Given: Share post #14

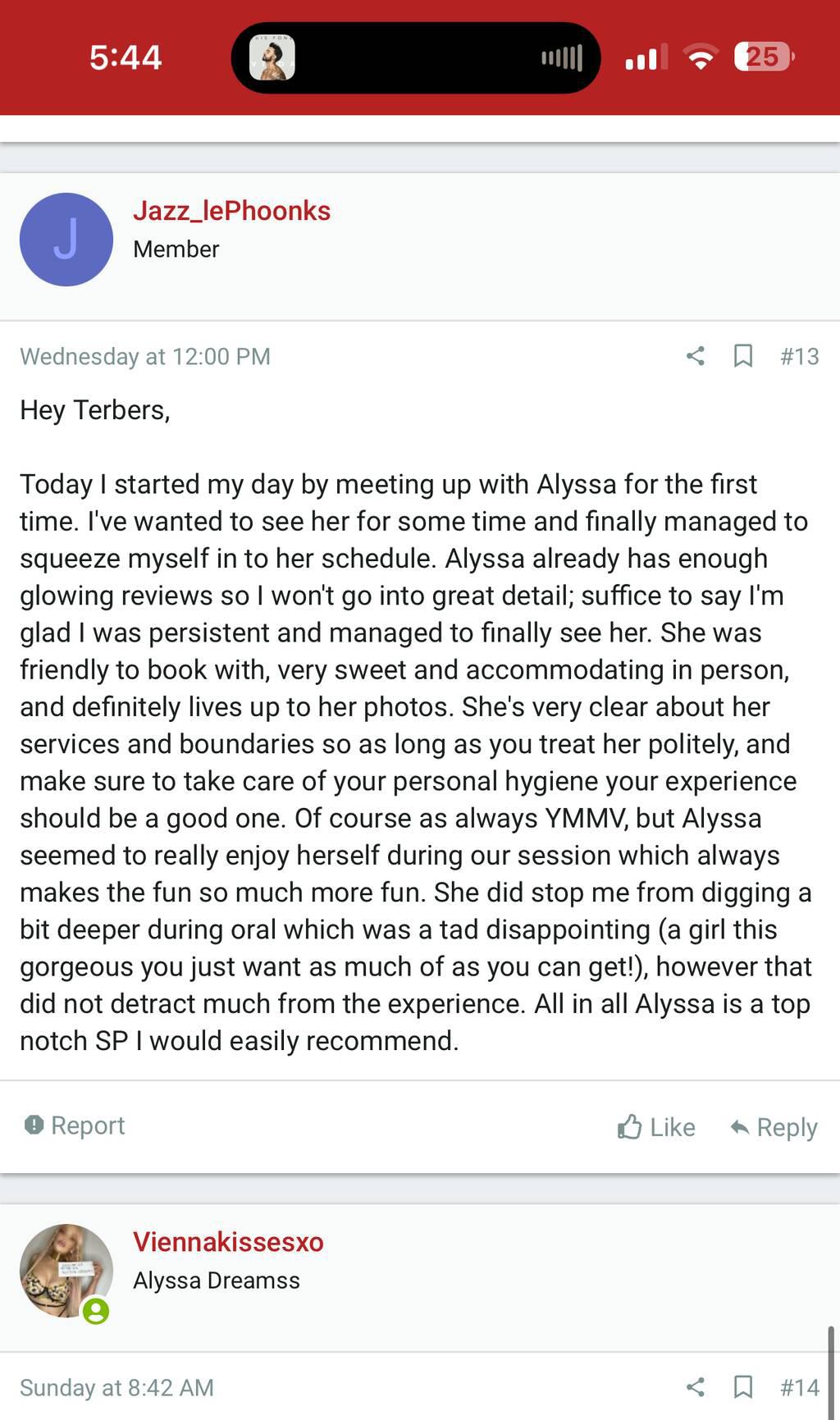Looking at the screenshot, I should (x=696, y=1387).
